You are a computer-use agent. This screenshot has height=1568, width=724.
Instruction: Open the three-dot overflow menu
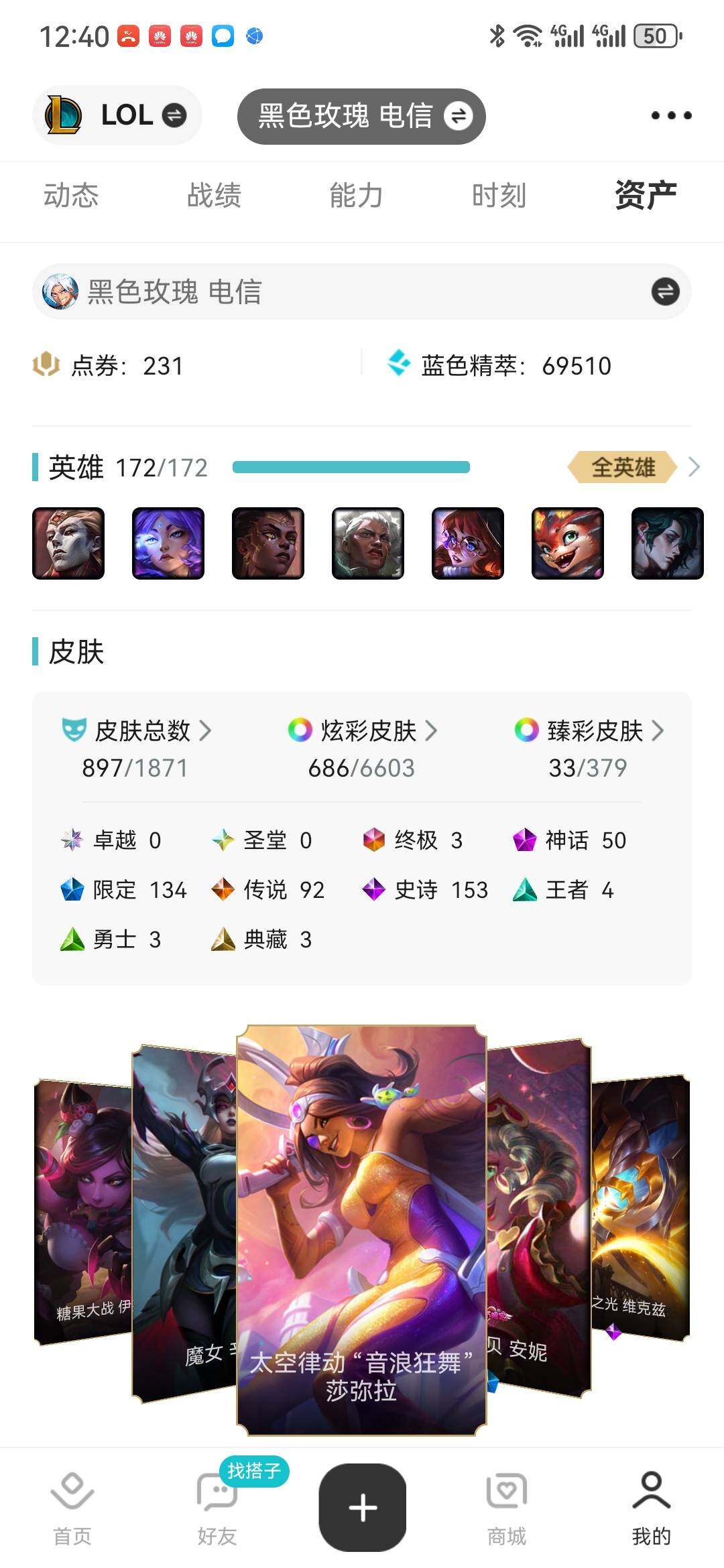coord(671,115)
